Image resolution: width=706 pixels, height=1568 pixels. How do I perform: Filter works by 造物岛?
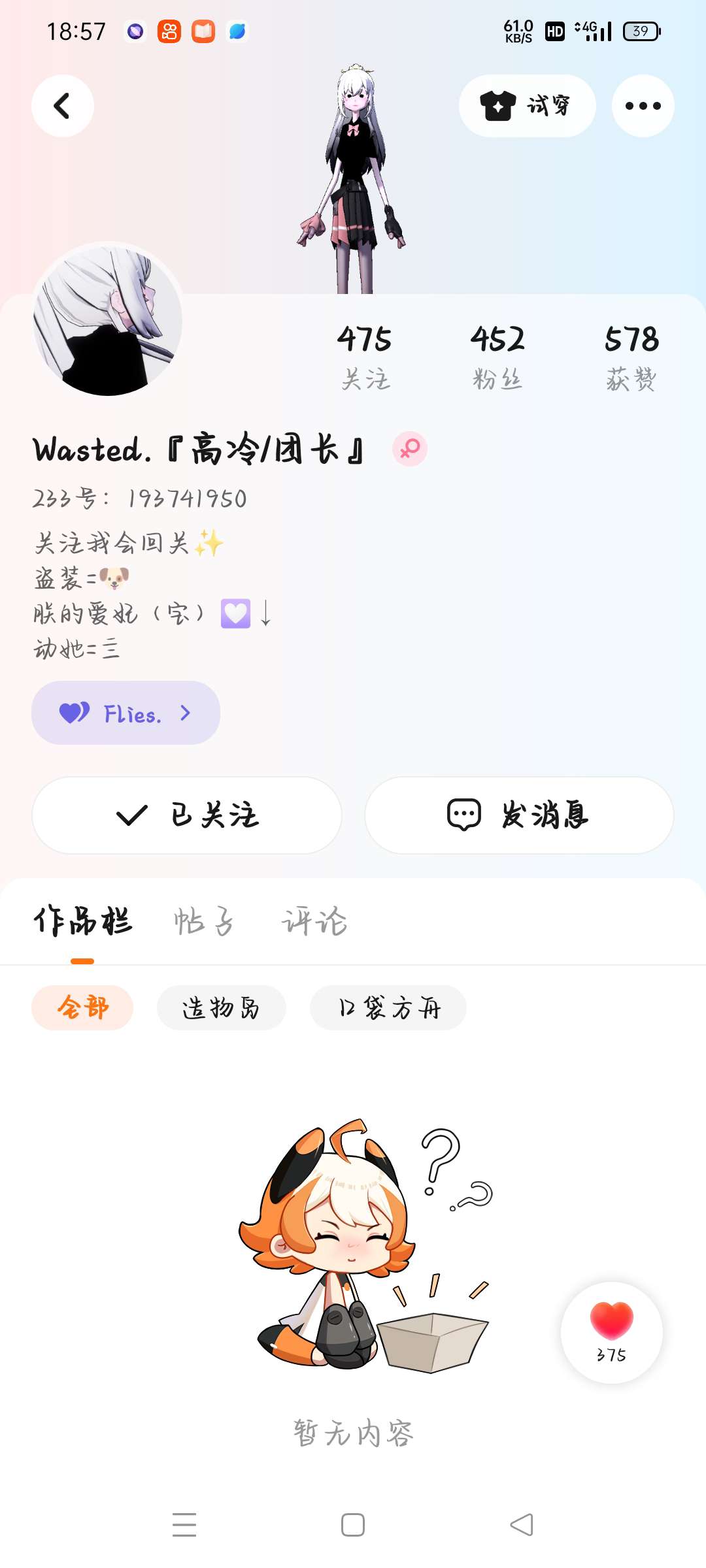(221, 1007)
